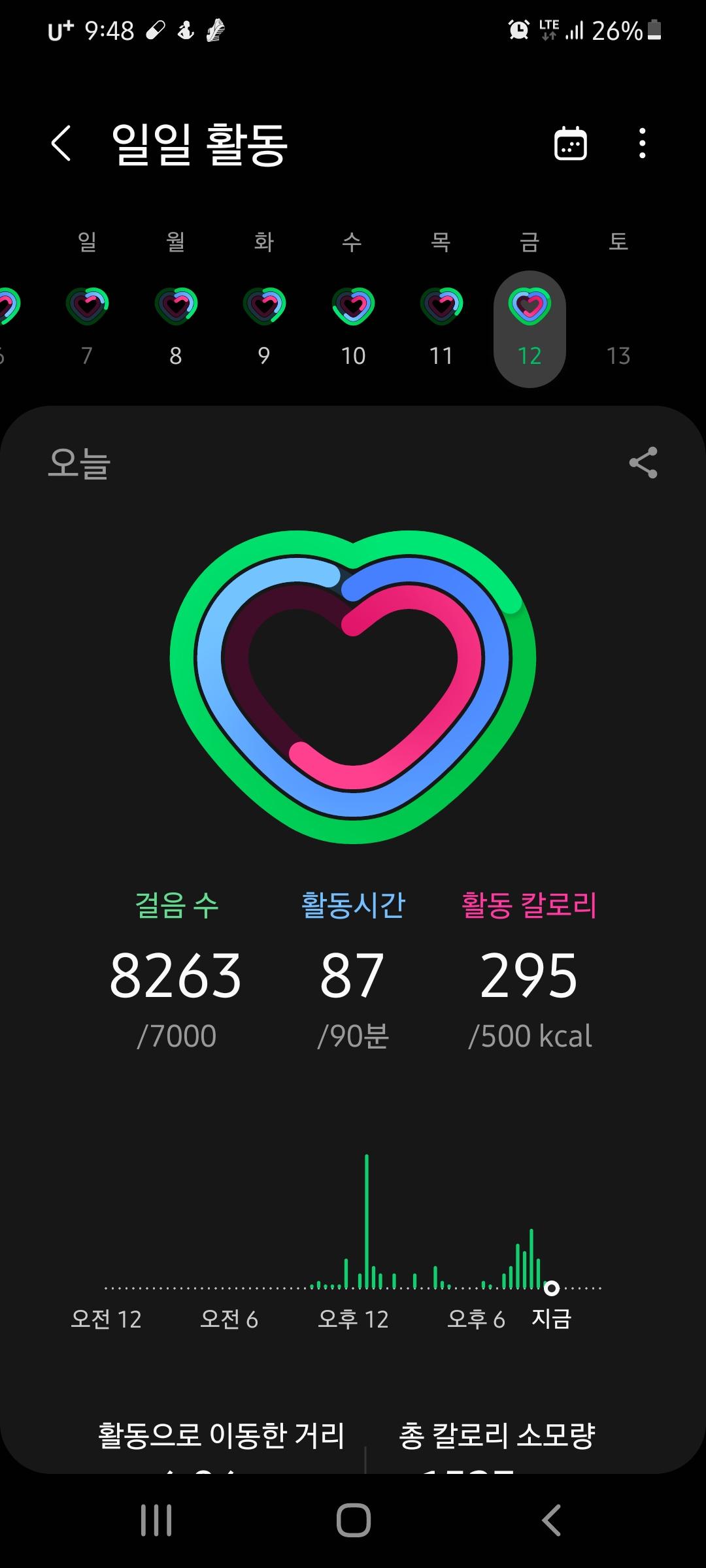
Task: Open the overflow menu
Action: (643, 143)
